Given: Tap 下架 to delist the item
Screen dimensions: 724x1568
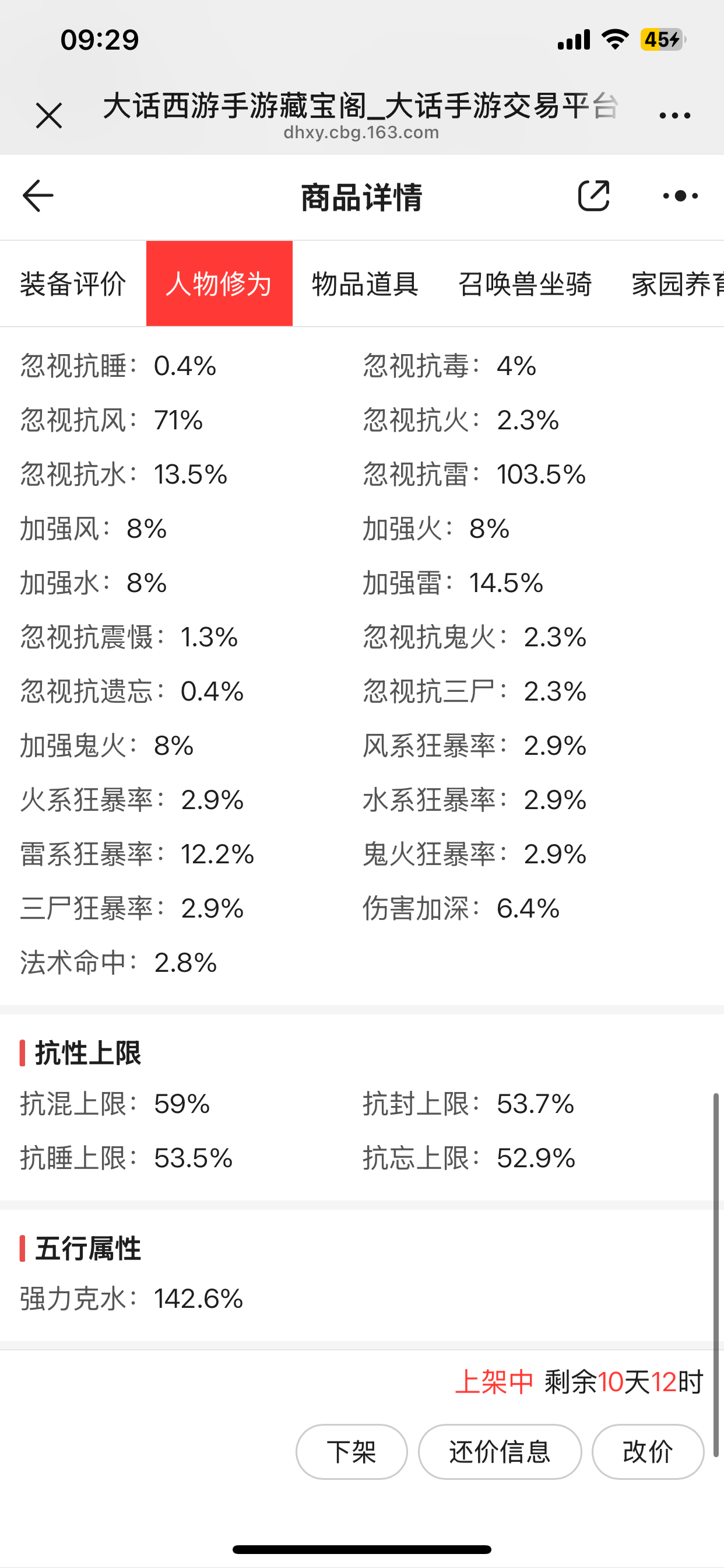Looking at the screenshot, I should click(352, 1452).
